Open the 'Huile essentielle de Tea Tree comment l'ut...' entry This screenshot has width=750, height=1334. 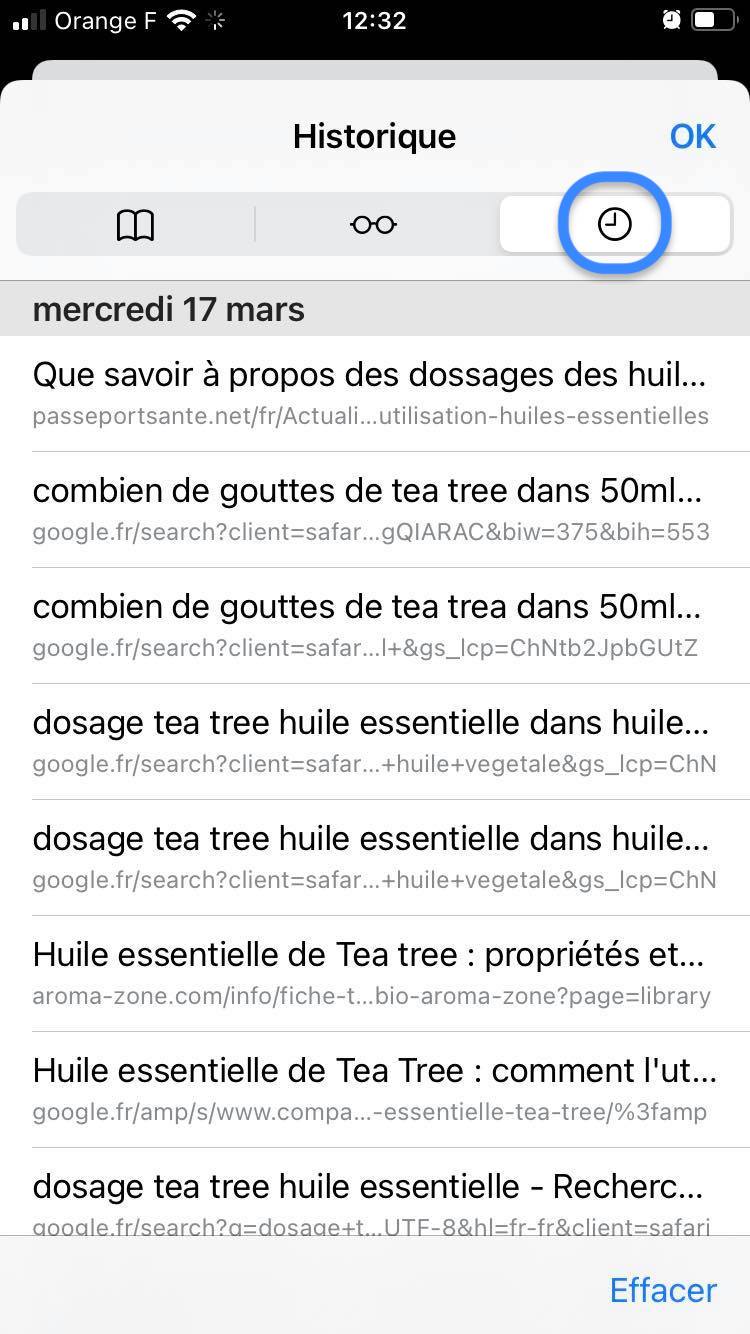click(375, 1089)
